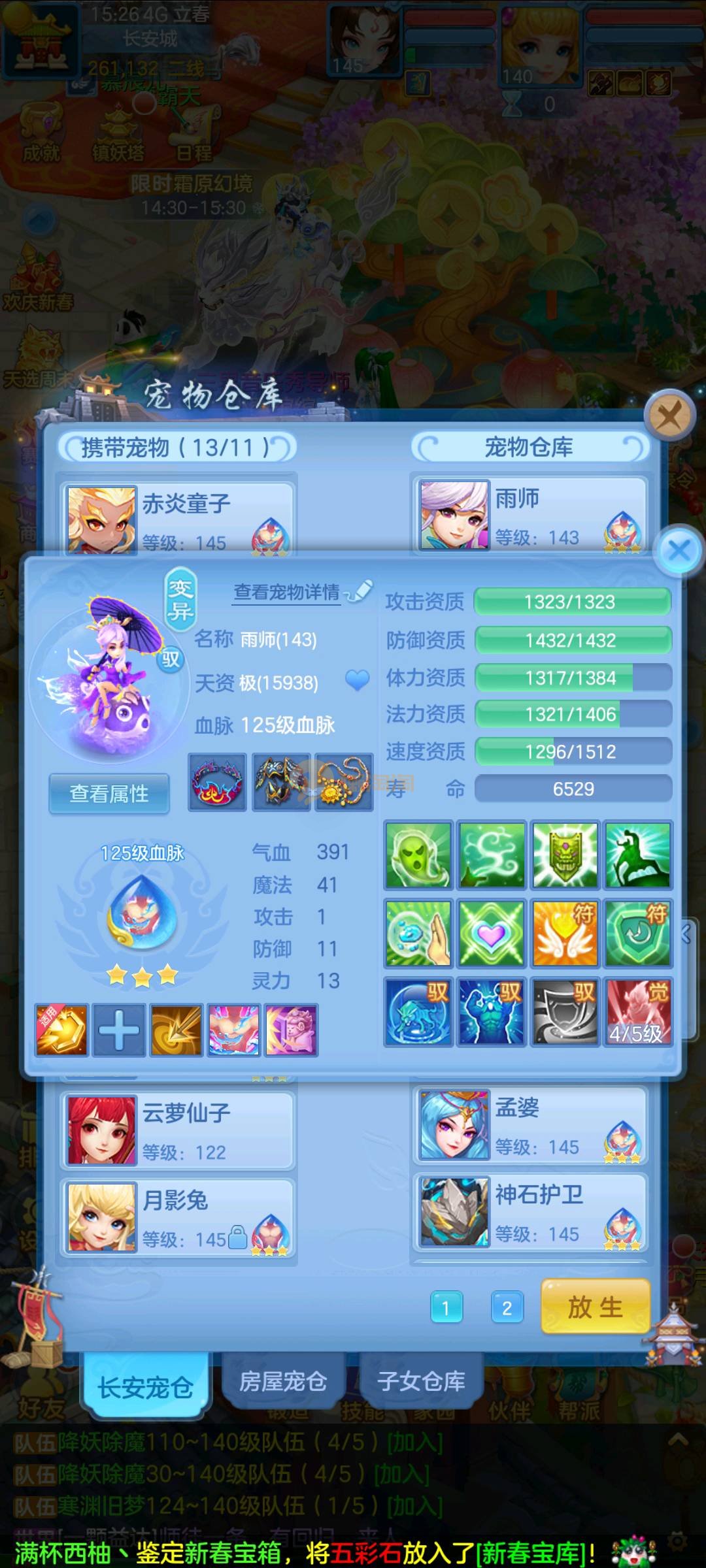Switch to the 子女仓库 tab
Screen dimensions: 706x1568
[x=422, y=1382]
